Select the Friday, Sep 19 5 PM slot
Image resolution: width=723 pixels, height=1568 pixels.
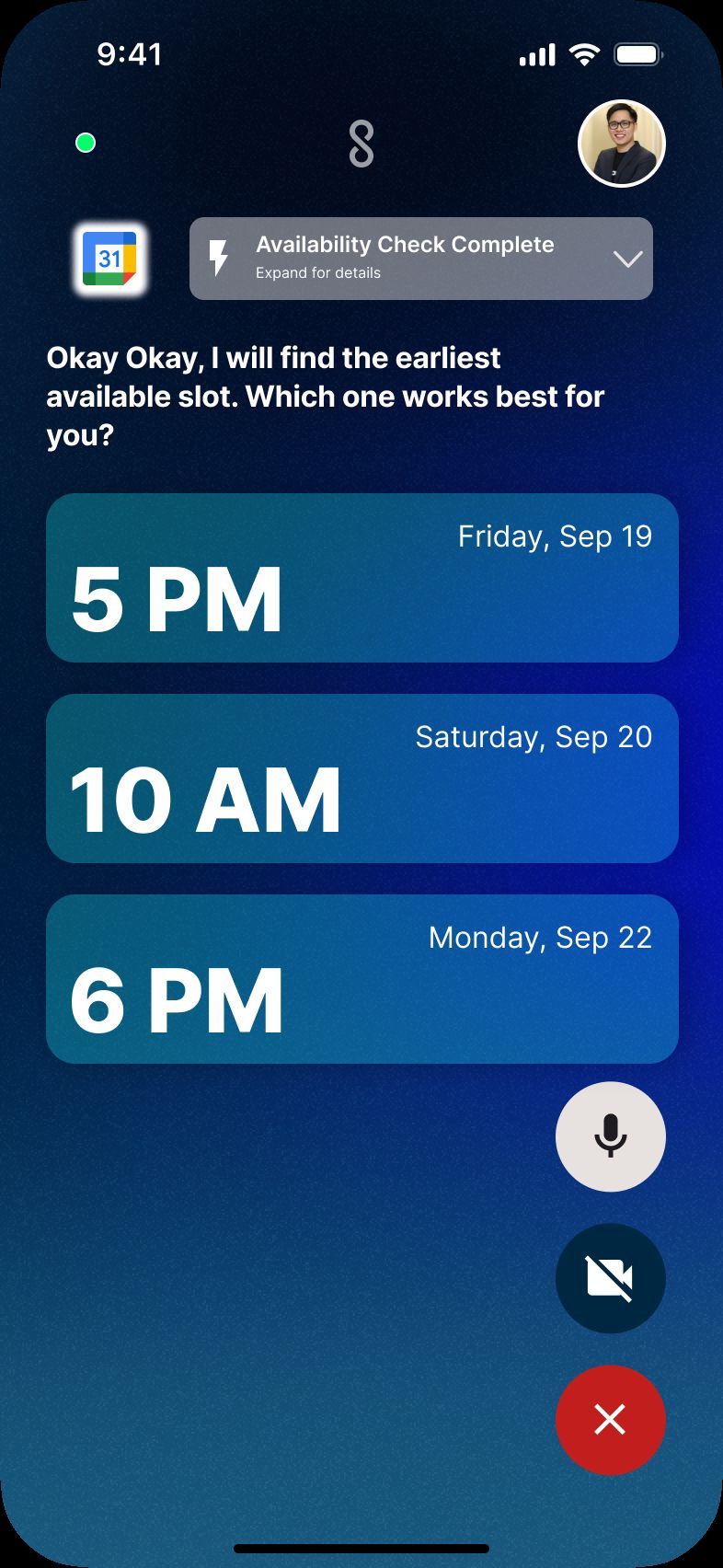coord(361,578)
